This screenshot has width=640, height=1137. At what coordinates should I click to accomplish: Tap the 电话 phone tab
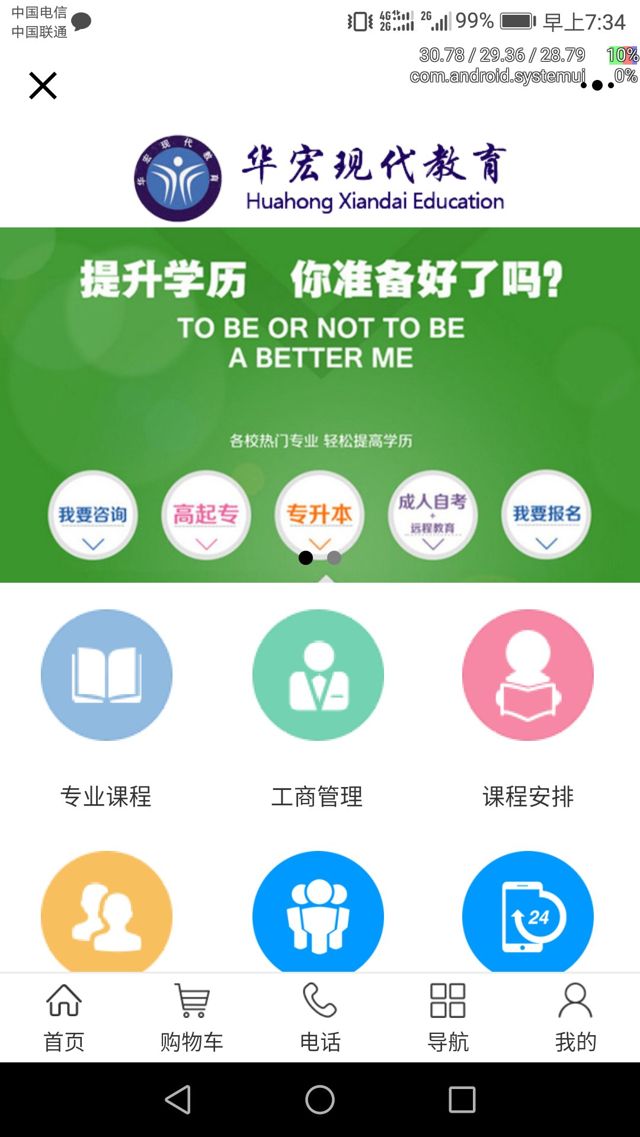tap(320, 1017)
